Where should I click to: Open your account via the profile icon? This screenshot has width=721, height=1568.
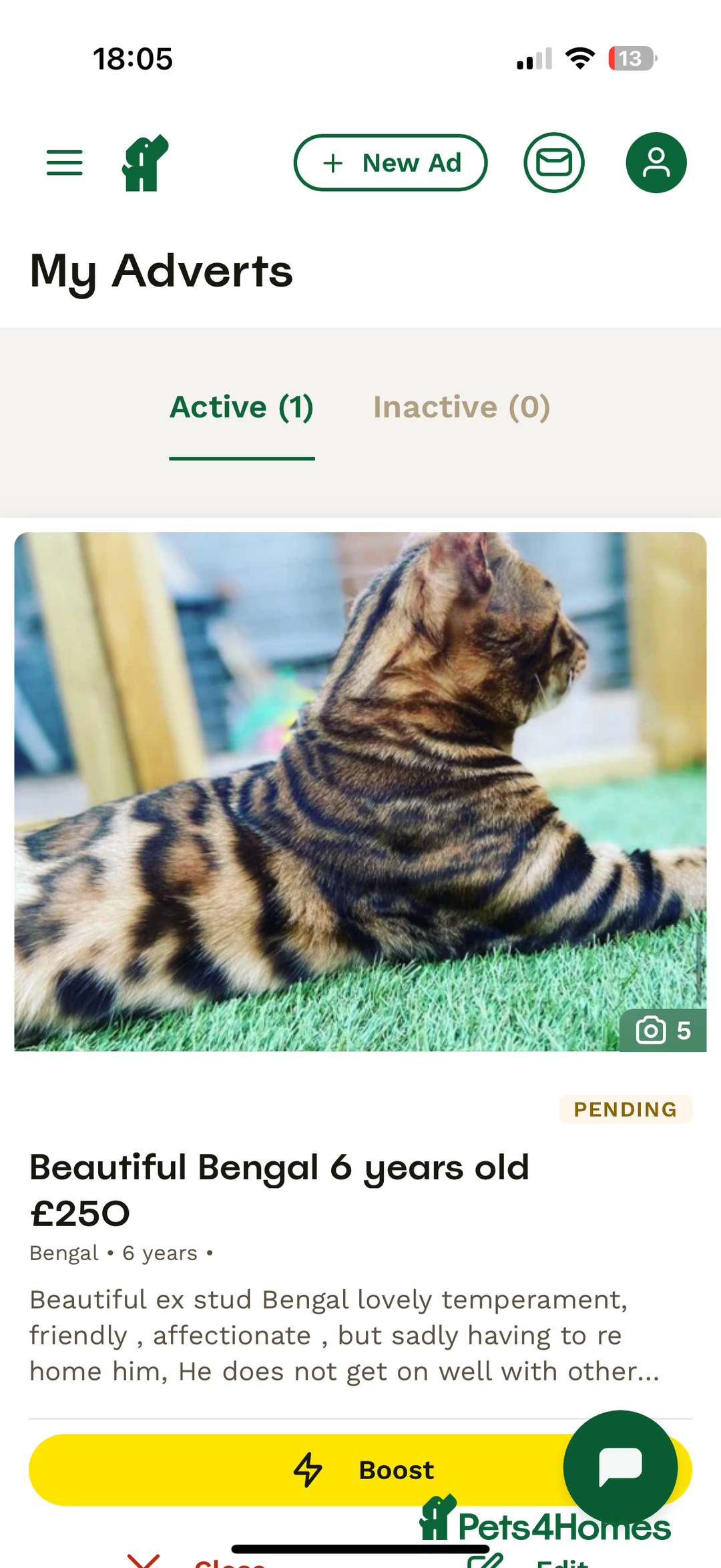pos(655,162)
